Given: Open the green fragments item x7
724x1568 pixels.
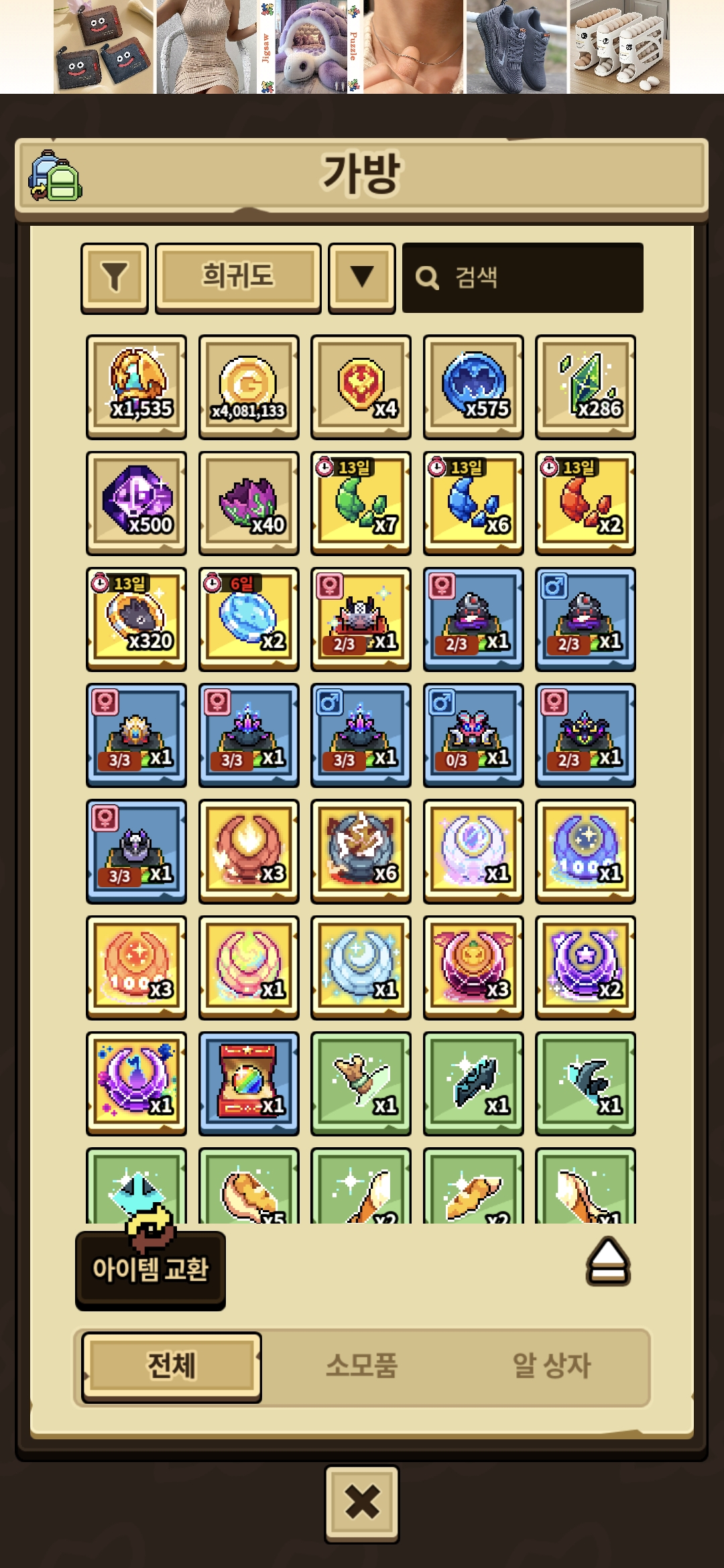Looking at the screenshot, I should pos(361,503).
